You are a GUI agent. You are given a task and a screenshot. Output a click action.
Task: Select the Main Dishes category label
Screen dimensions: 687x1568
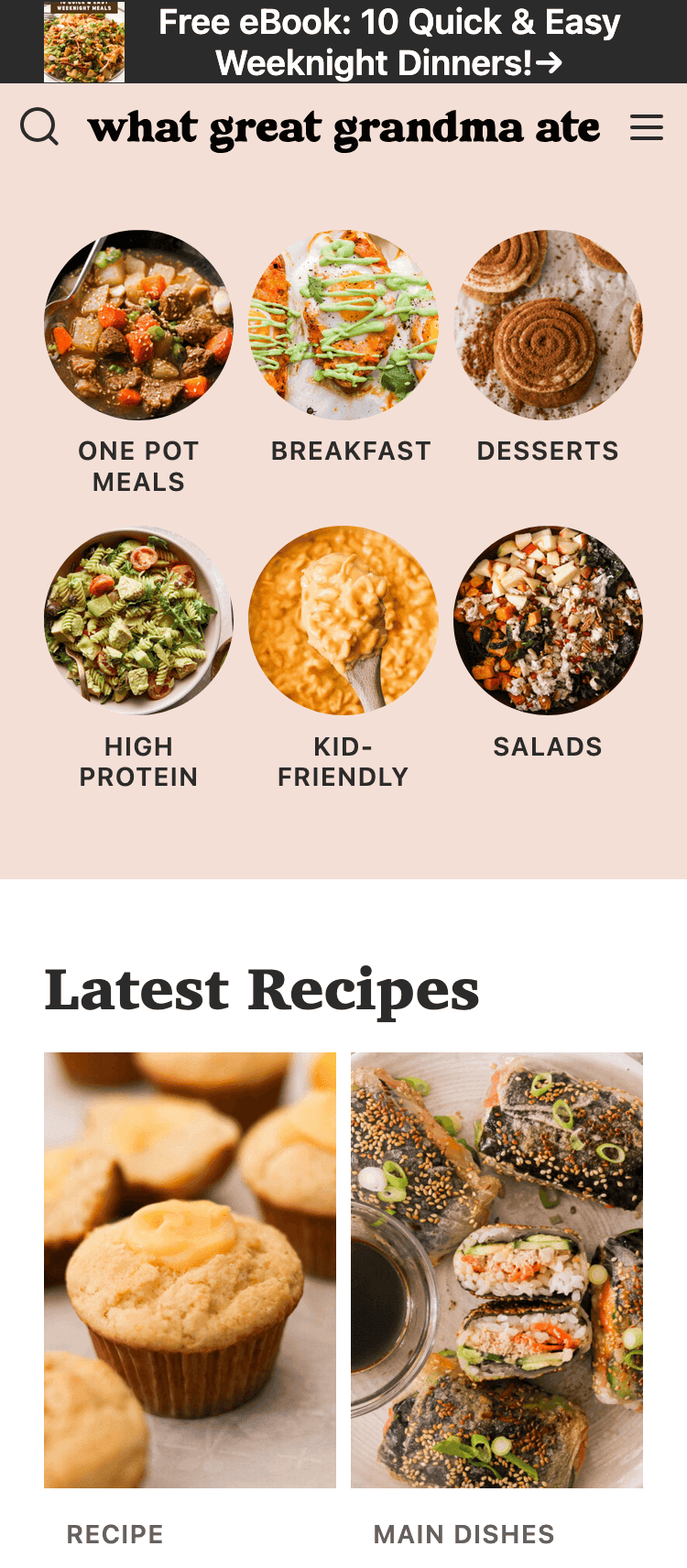tap(463, 1534)
